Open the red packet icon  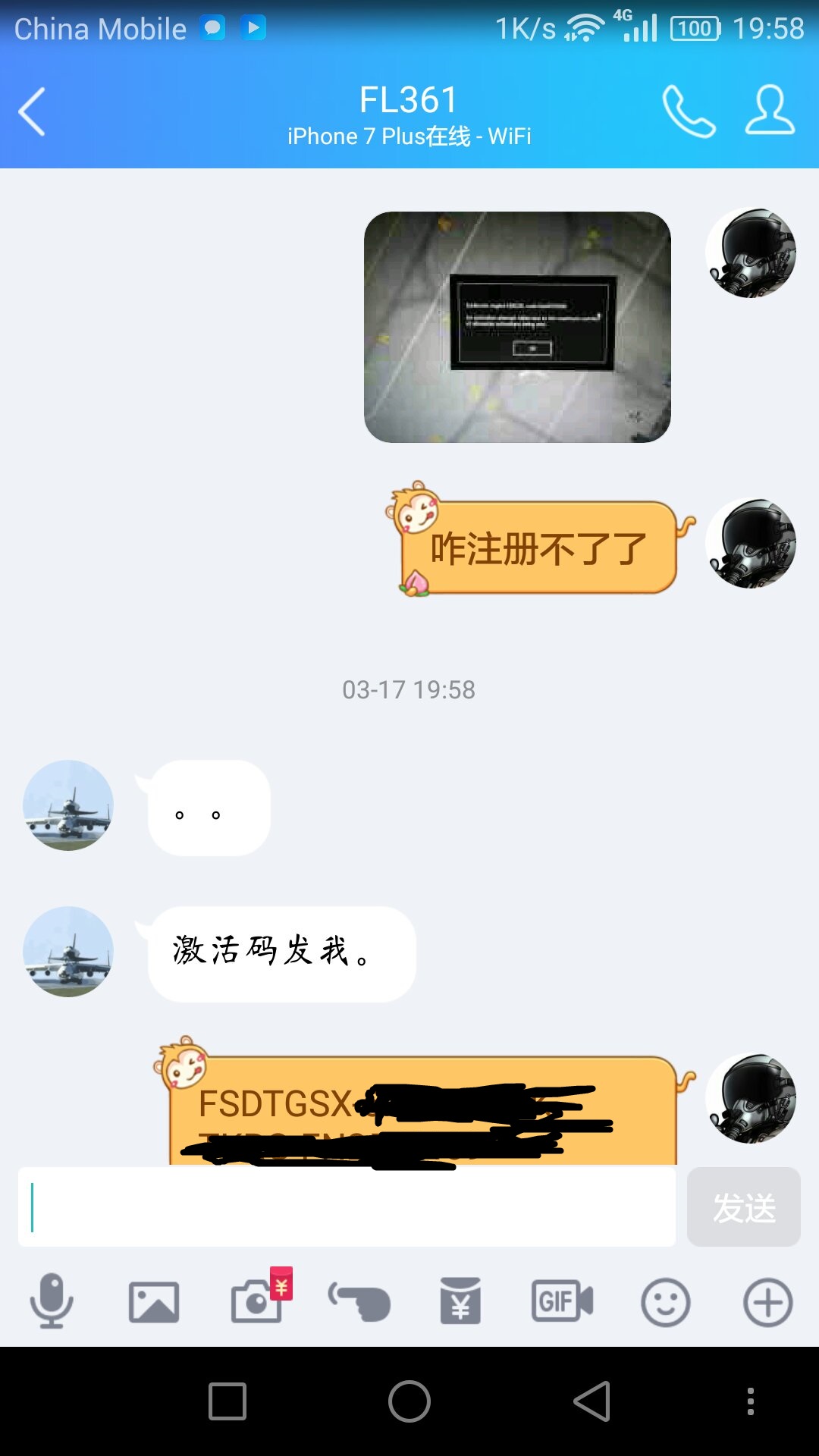coord(460,1301)
